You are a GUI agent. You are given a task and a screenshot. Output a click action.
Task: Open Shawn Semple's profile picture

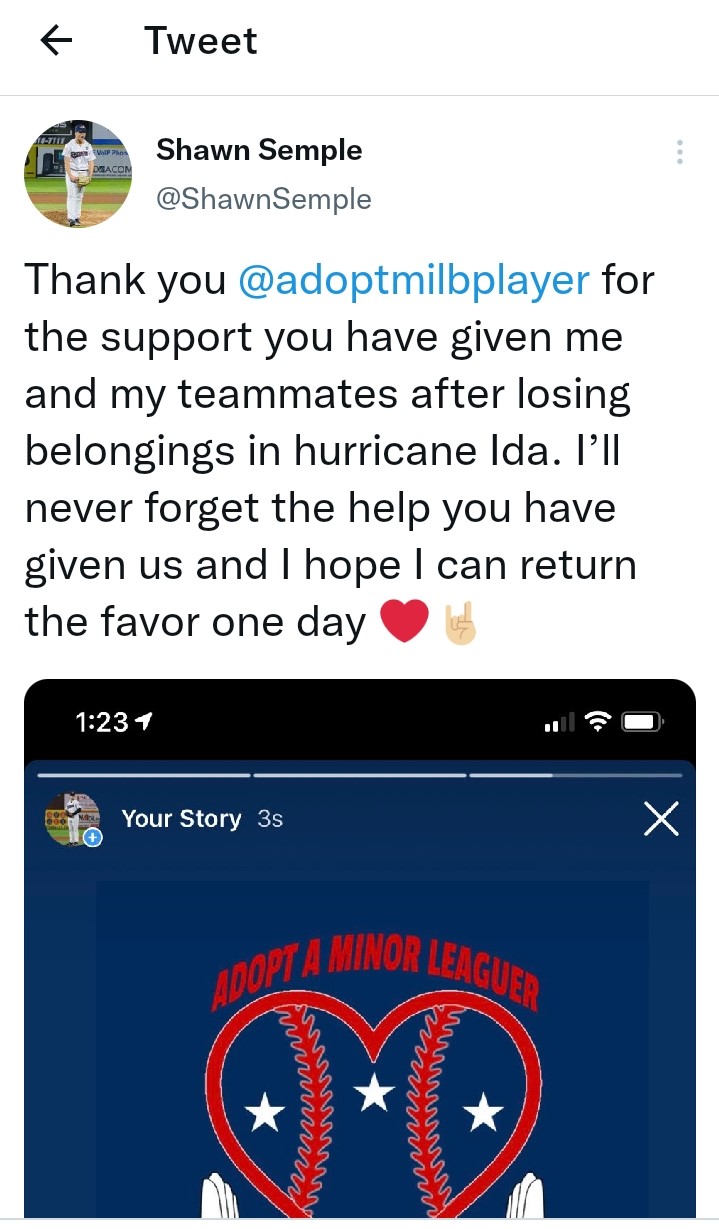click(x=78, y=174)
